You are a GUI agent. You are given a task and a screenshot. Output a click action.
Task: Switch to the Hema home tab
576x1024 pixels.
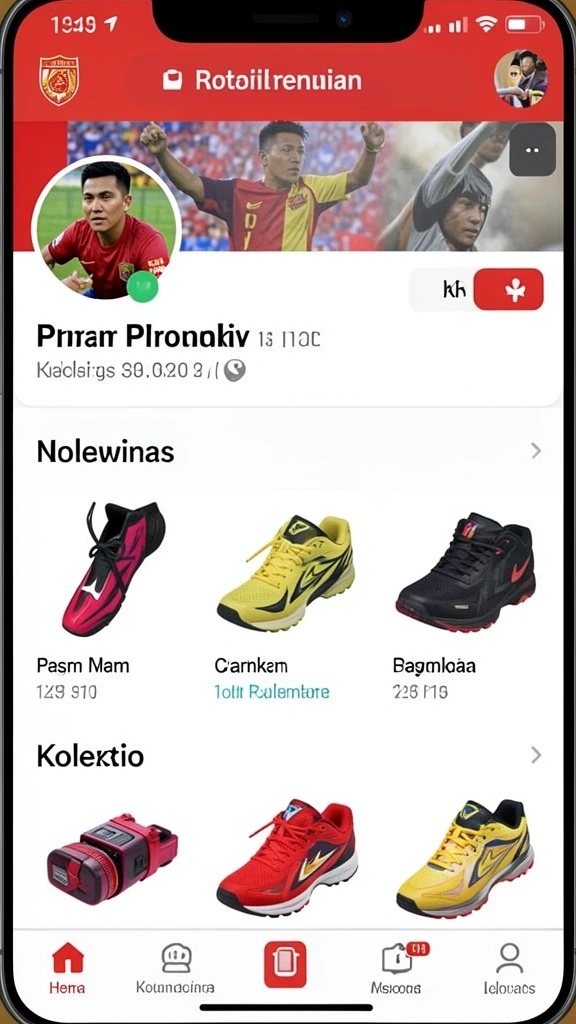(x=67, y=968)
